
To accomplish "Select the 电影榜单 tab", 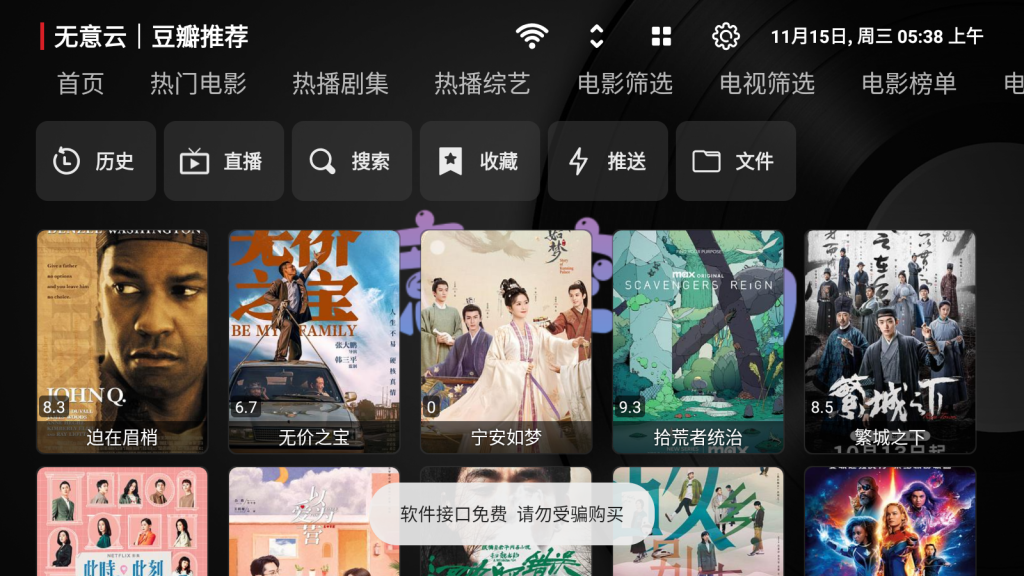I will [909, 84].
